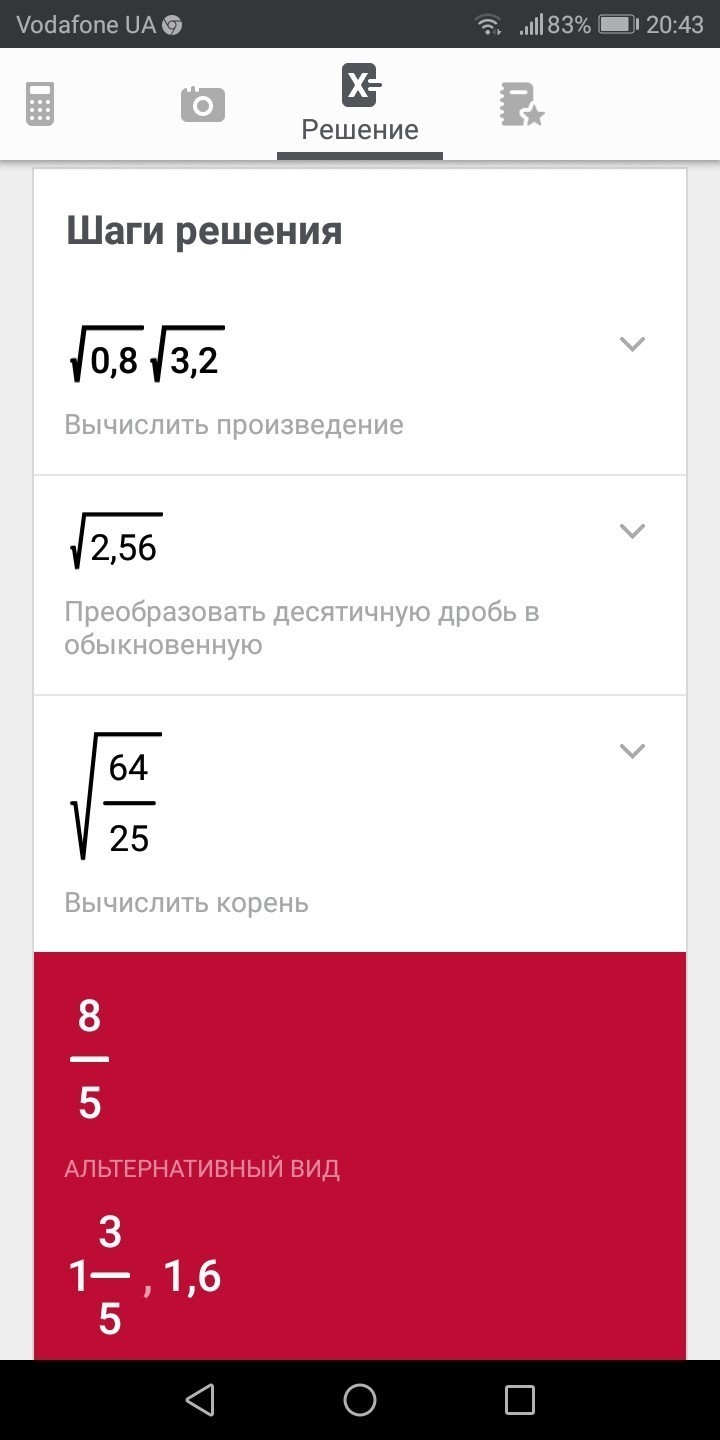Expand the Вычислить корень step
This screenshot has width=720, height=1440.
[631, 751]
